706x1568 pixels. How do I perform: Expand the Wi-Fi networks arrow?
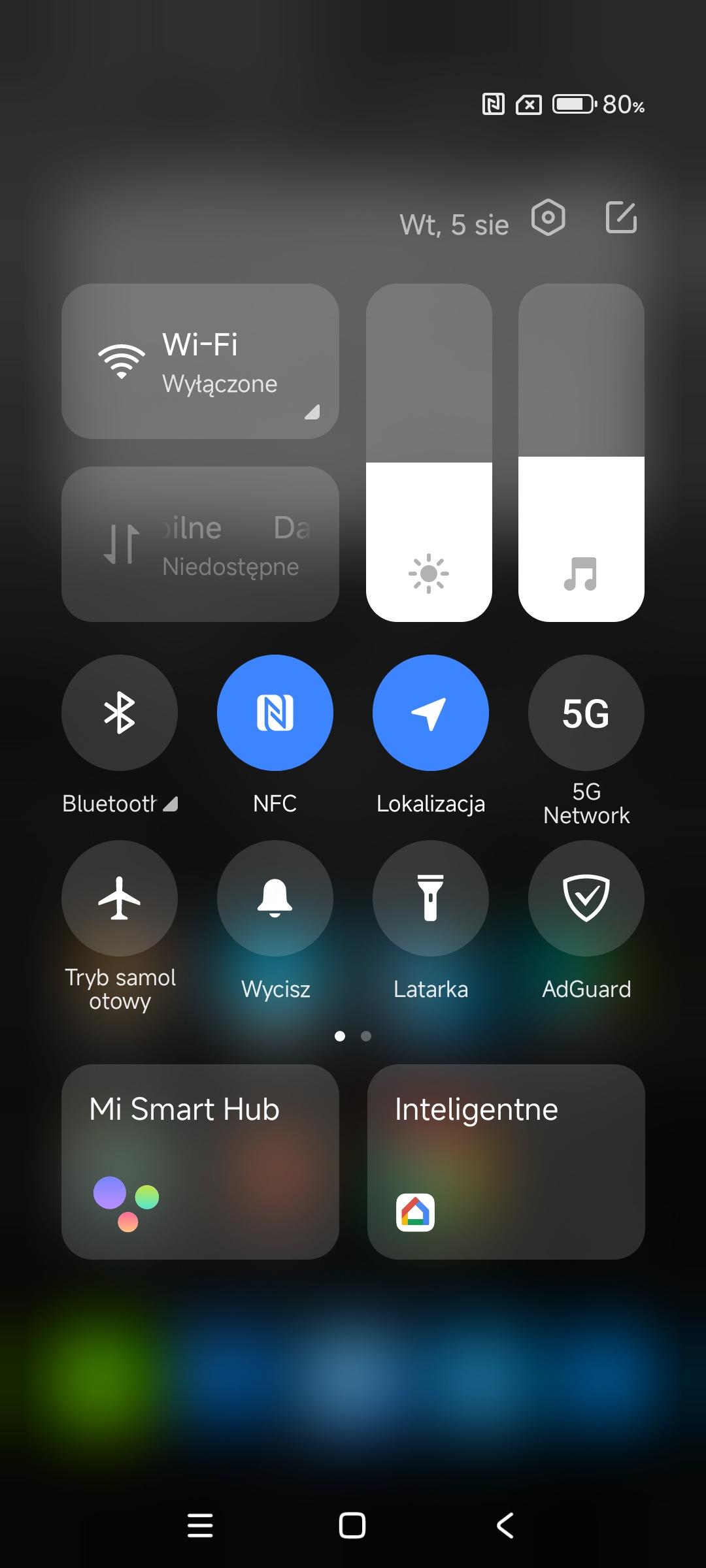click(312, 412)
